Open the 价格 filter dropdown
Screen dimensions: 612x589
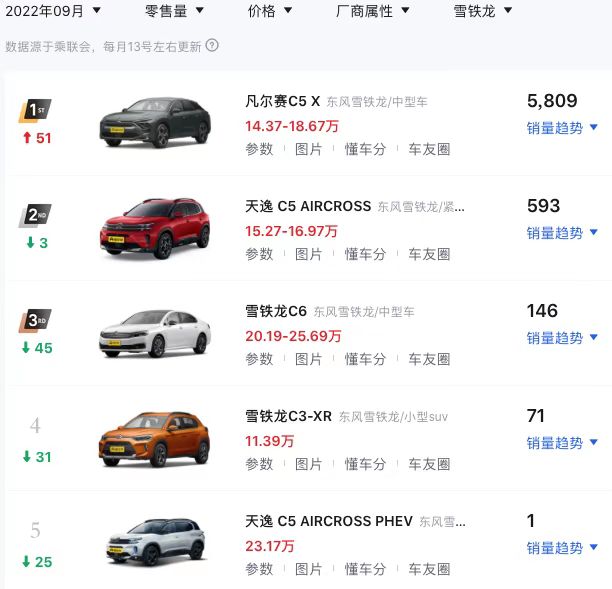tap(270, 11)
